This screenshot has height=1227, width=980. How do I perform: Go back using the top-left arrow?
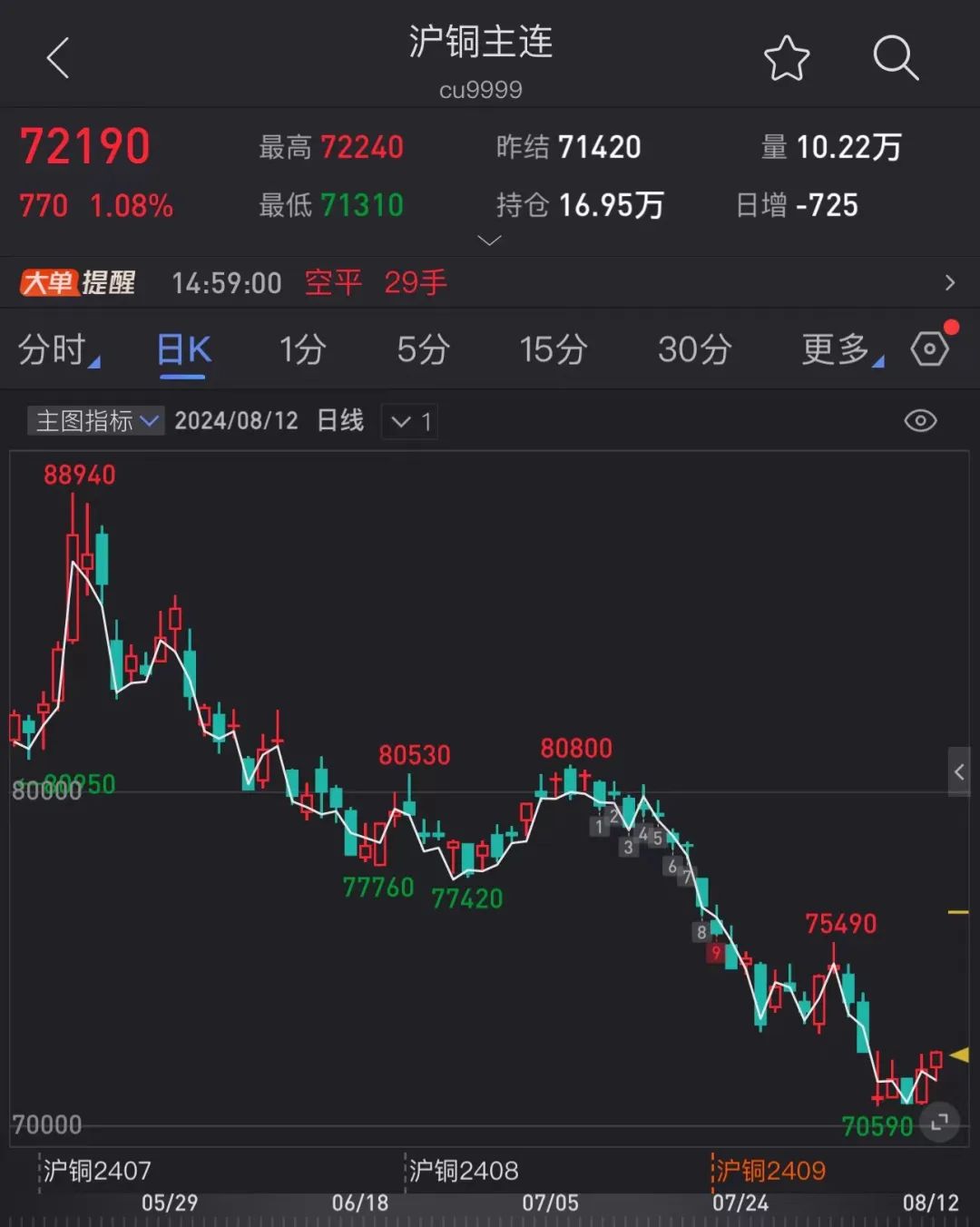click(58, 59)
